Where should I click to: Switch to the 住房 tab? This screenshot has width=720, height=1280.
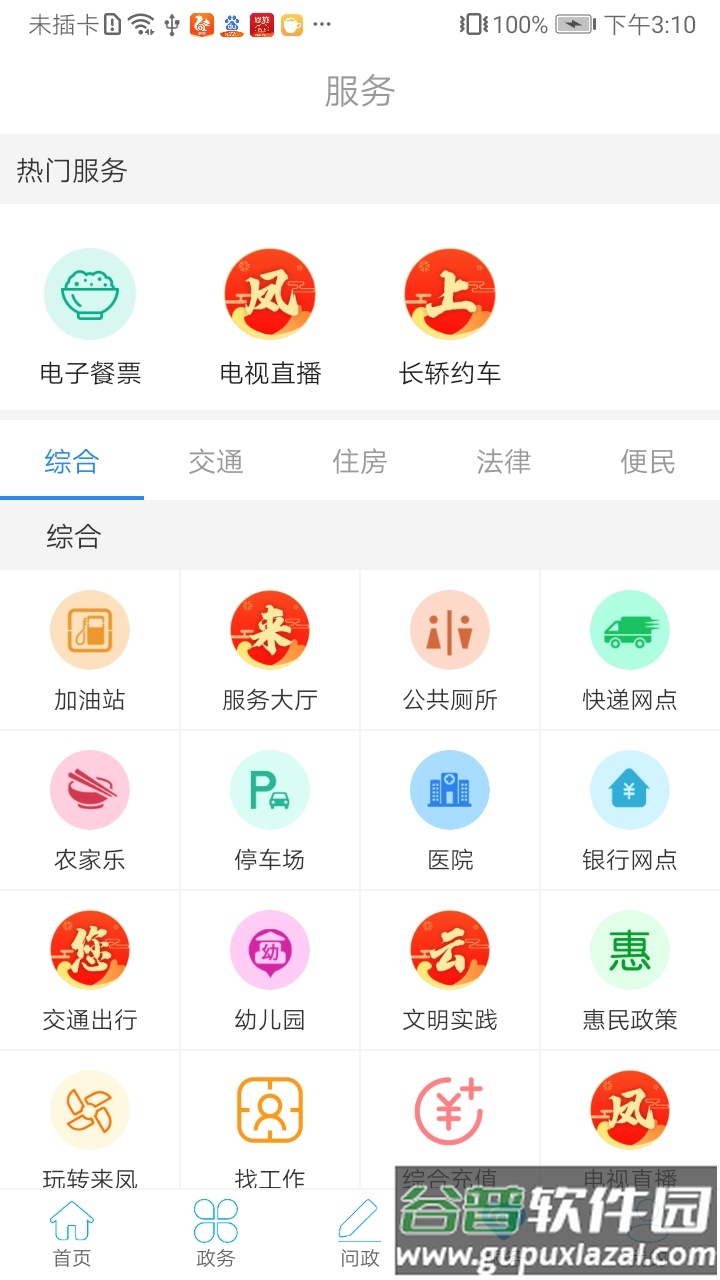(x=359, y=463)
